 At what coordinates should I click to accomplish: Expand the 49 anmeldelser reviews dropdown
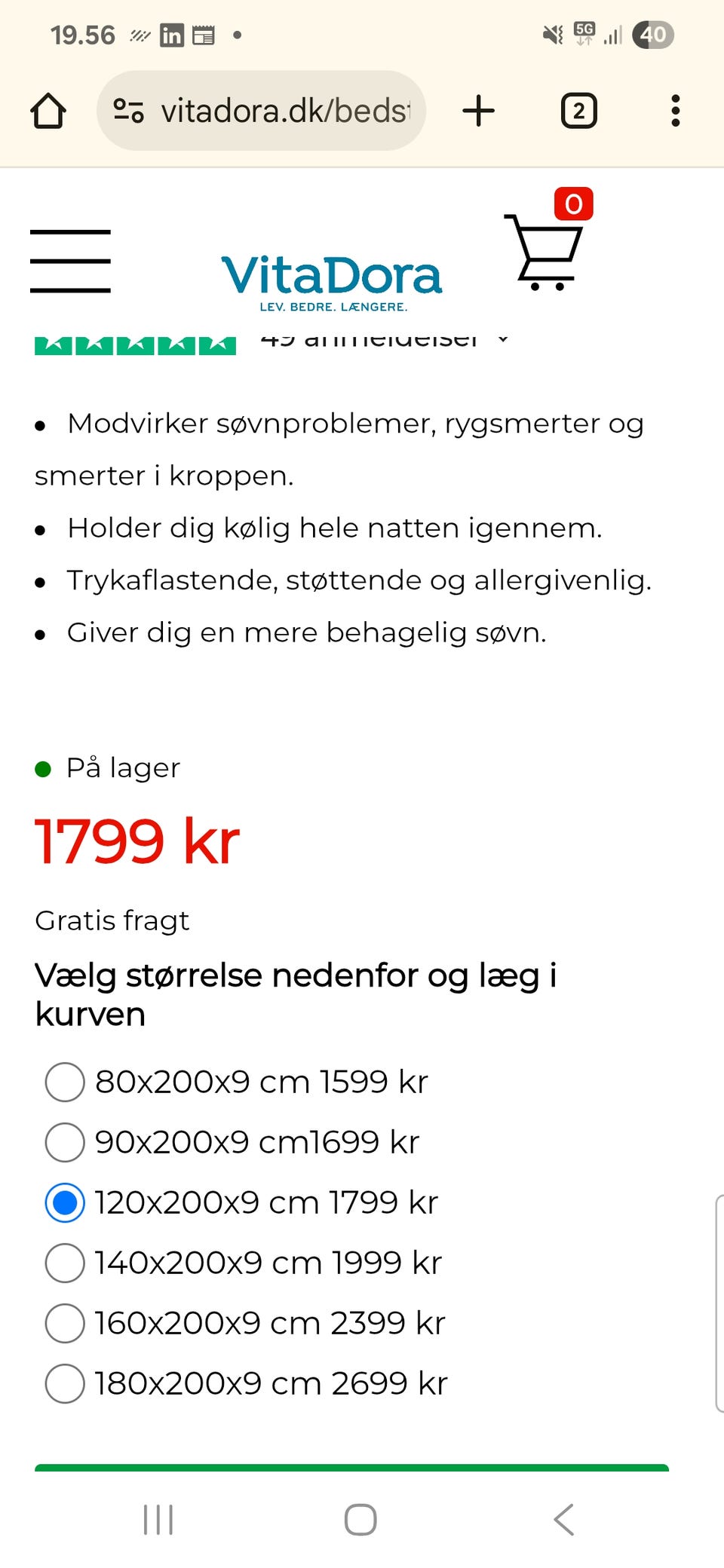[x=503, y=339]
